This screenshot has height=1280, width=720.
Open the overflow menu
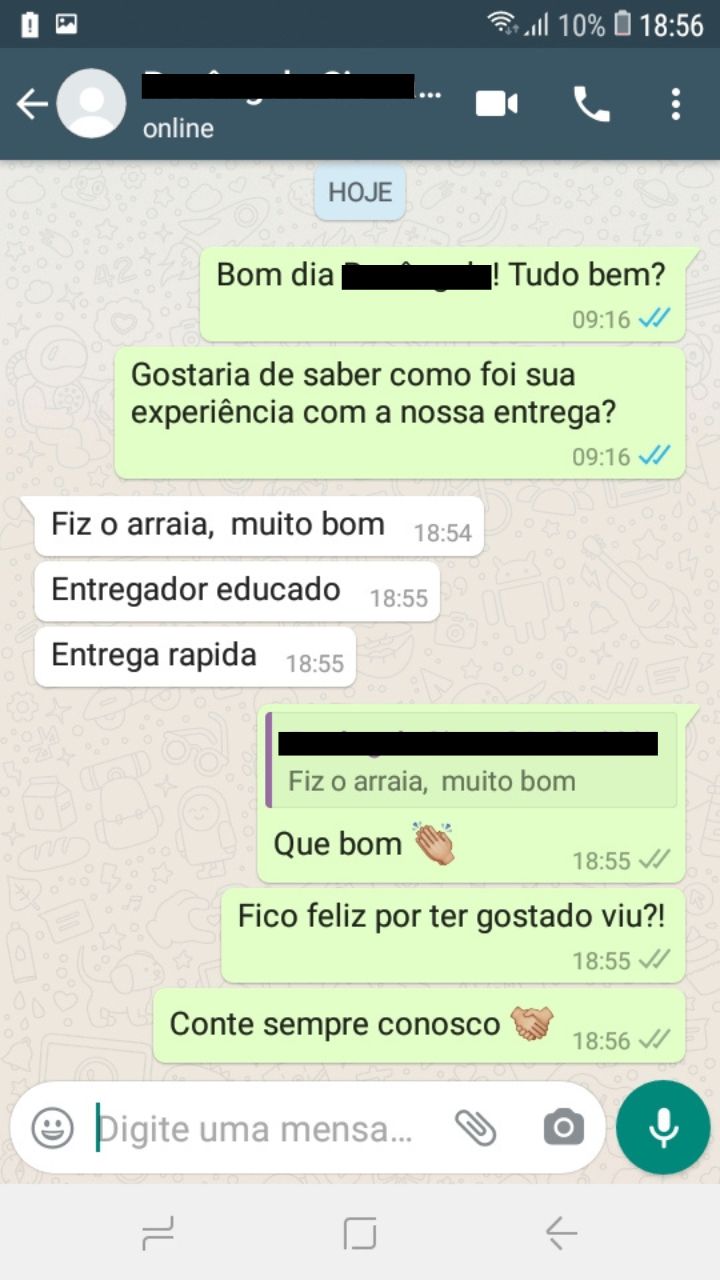[x=676, y=104]
